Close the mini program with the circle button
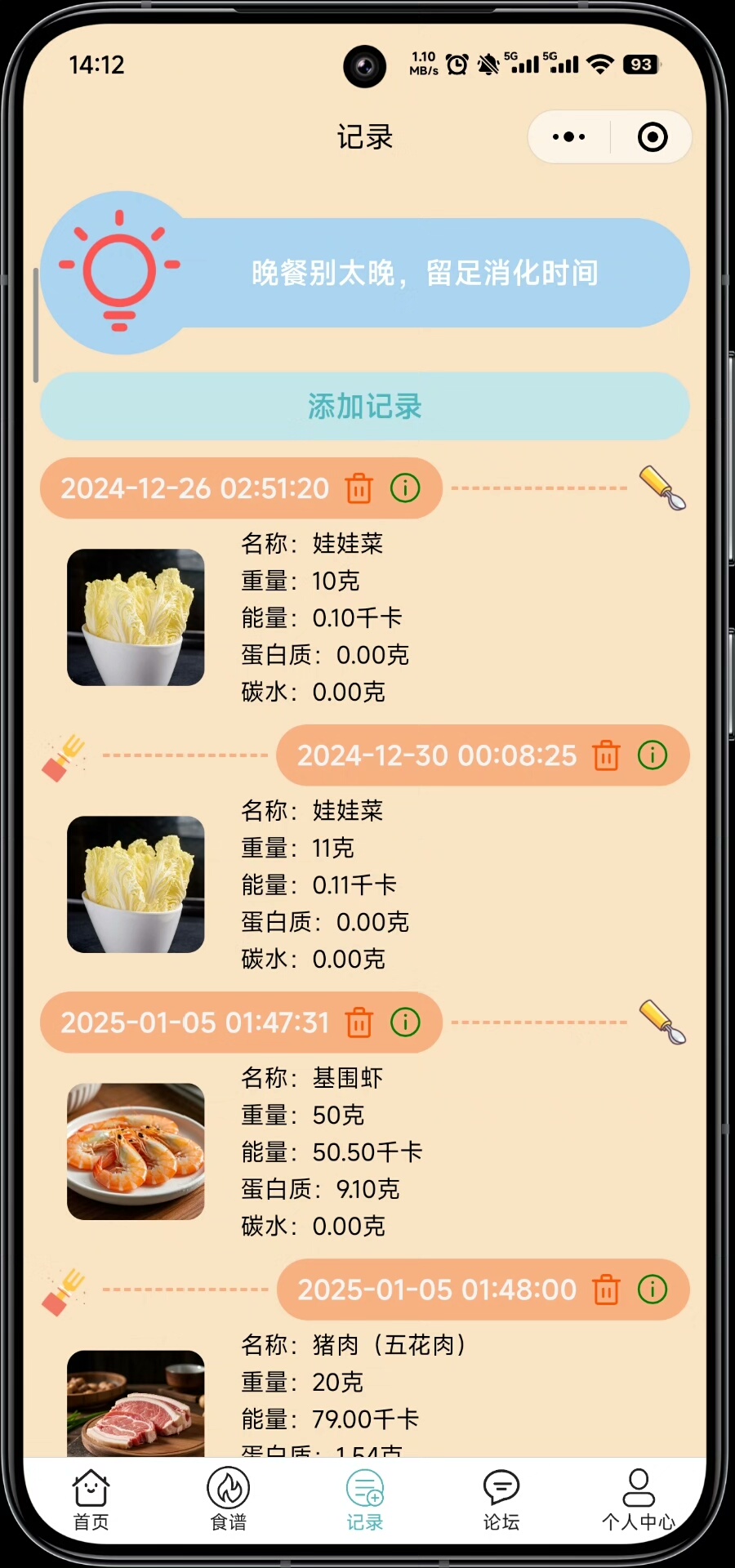 (x=652, y=137)
